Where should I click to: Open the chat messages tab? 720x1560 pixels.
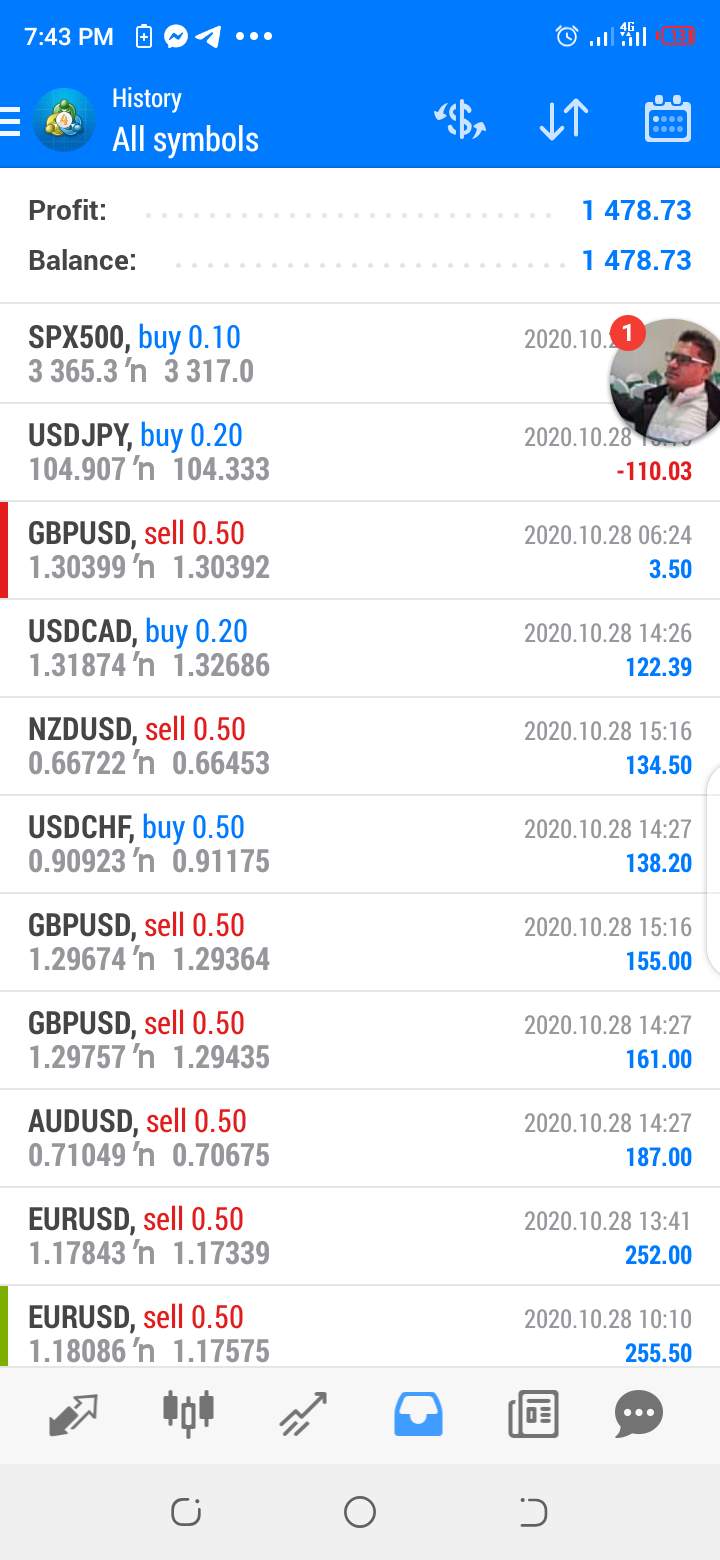coord(638,1414)
